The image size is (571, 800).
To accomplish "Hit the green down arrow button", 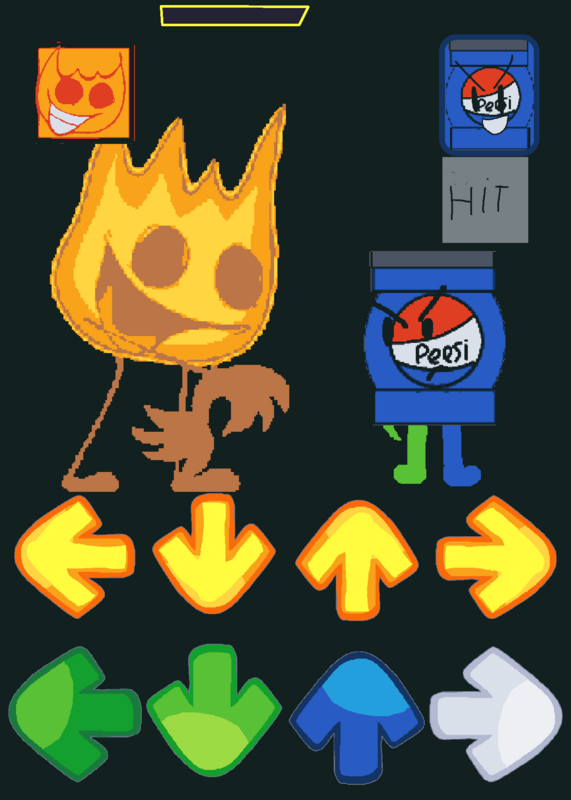I will 214,710.
